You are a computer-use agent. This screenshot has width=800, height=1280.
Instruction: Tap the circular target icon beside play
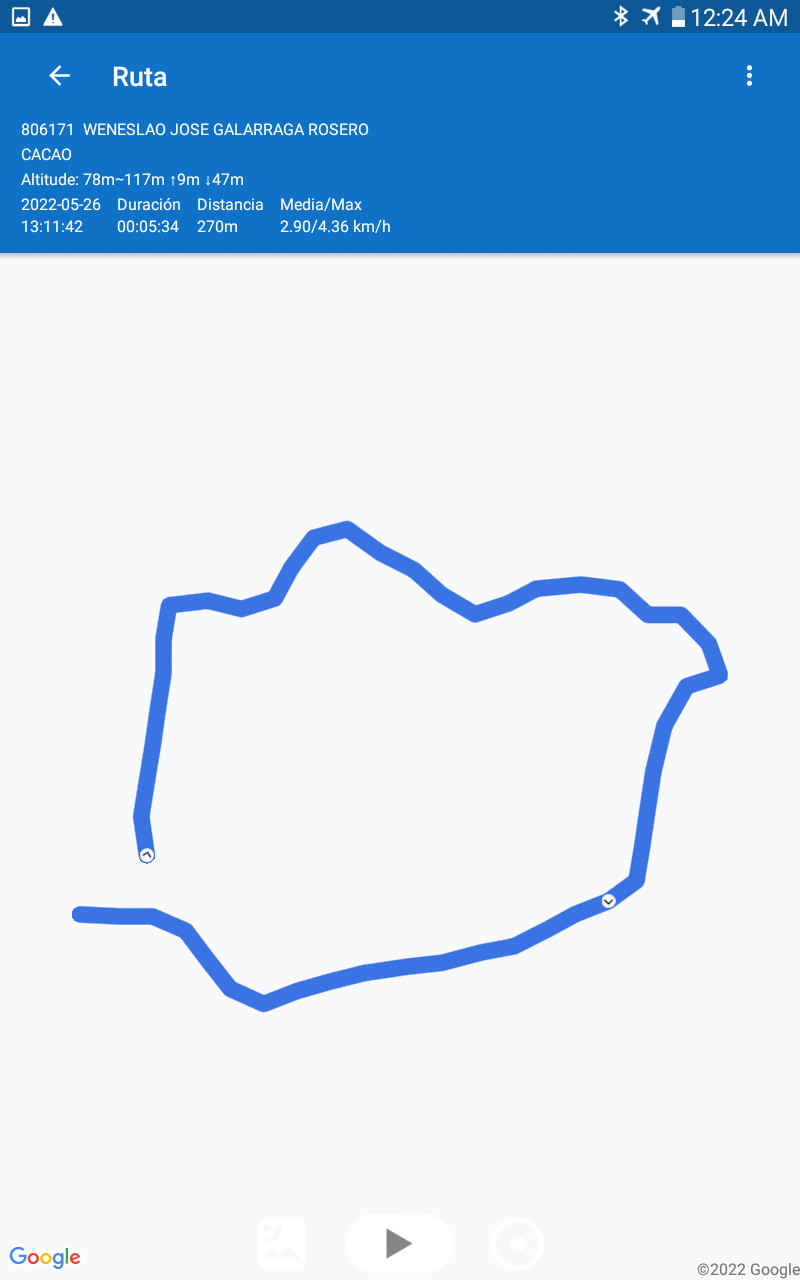coord(517,1244)
